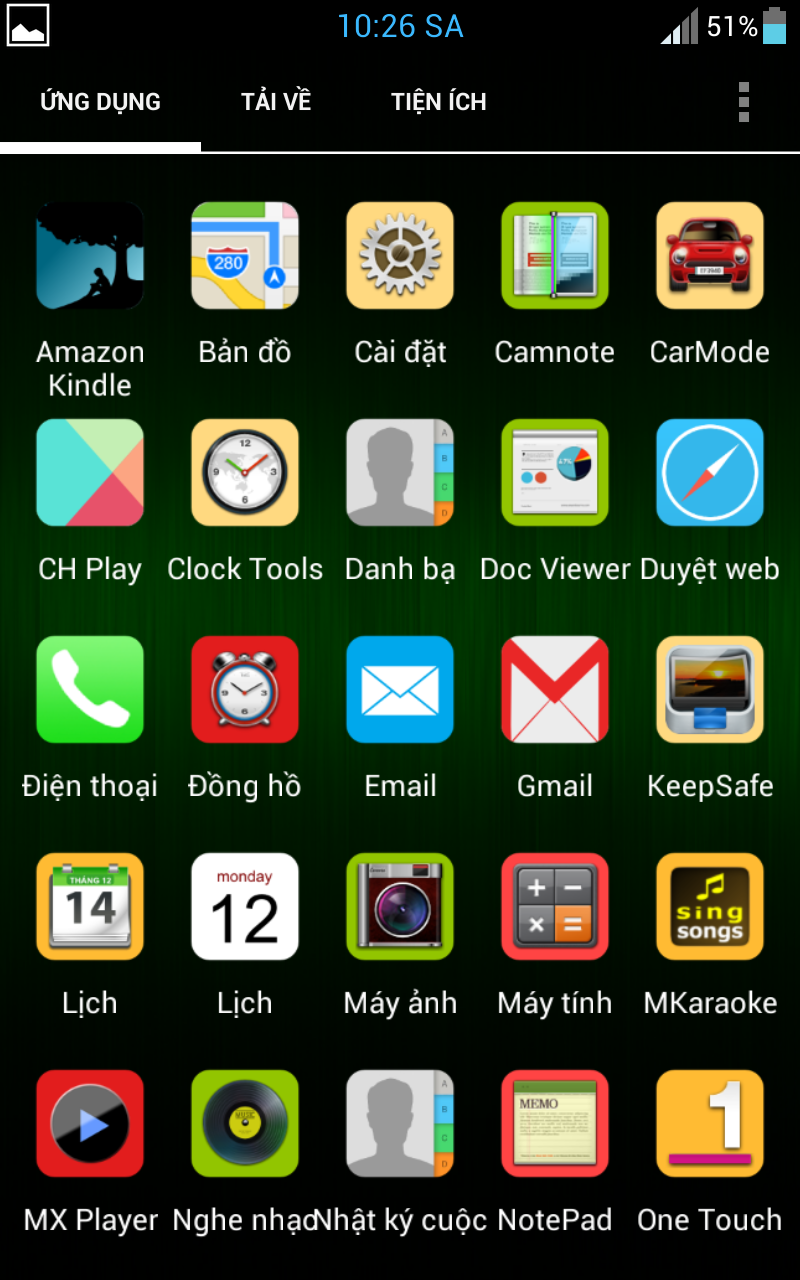Open Đồng hồ clock app
Screen dimensions: 800x1280
[x=245, y=690]
